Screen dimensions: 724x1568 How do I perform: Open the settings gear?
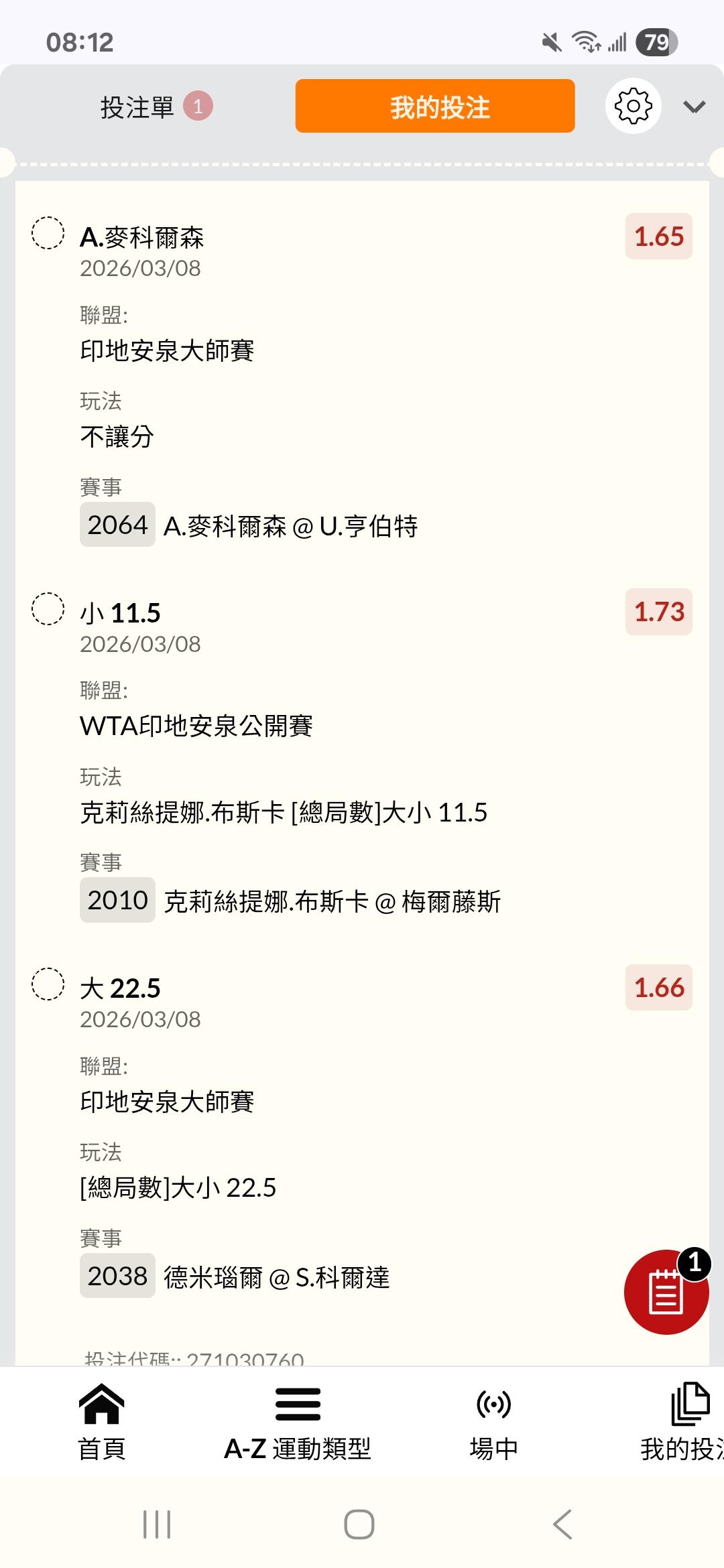(x=633, y=106)
